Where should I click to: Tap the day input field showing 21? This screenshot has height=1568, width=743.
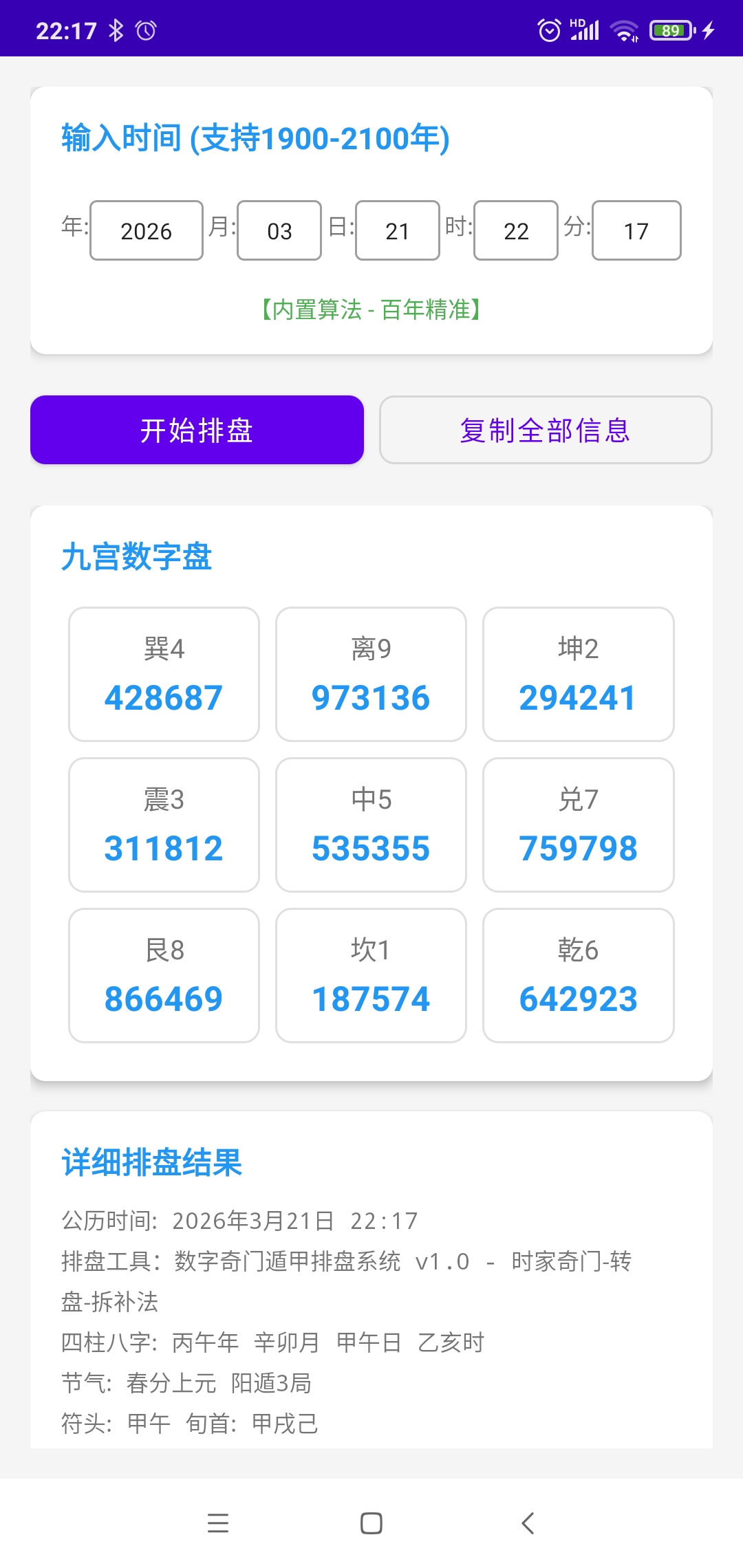coord(397,230)
